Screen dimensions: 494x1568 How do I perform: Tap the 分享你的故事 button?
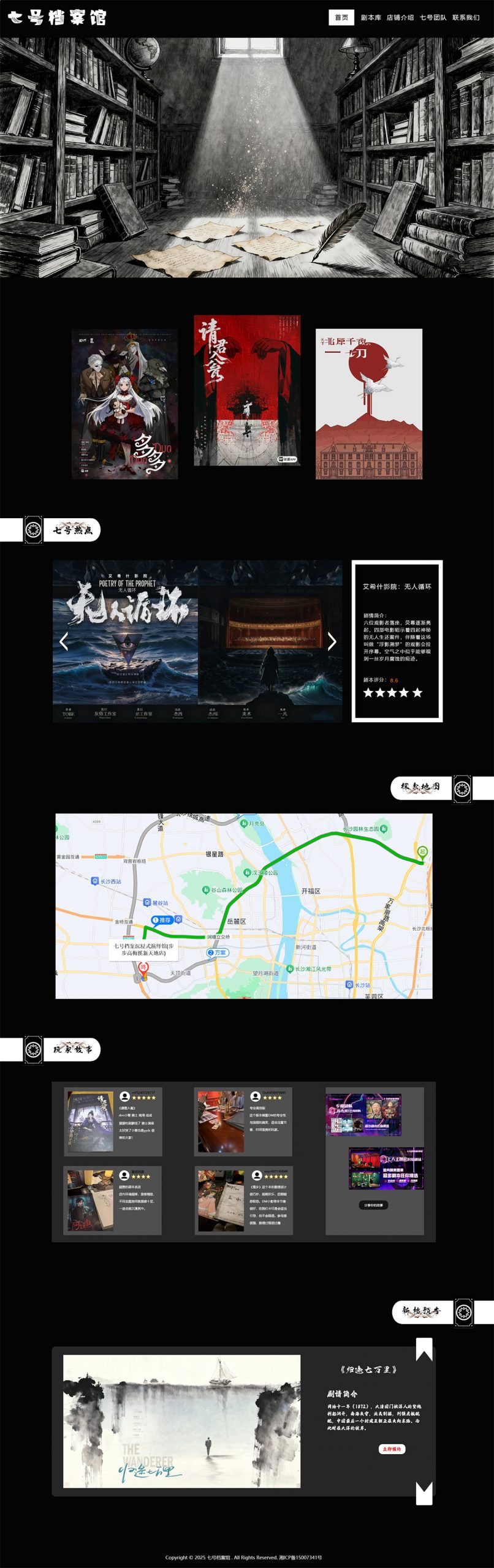click(x=373, y=1205)
